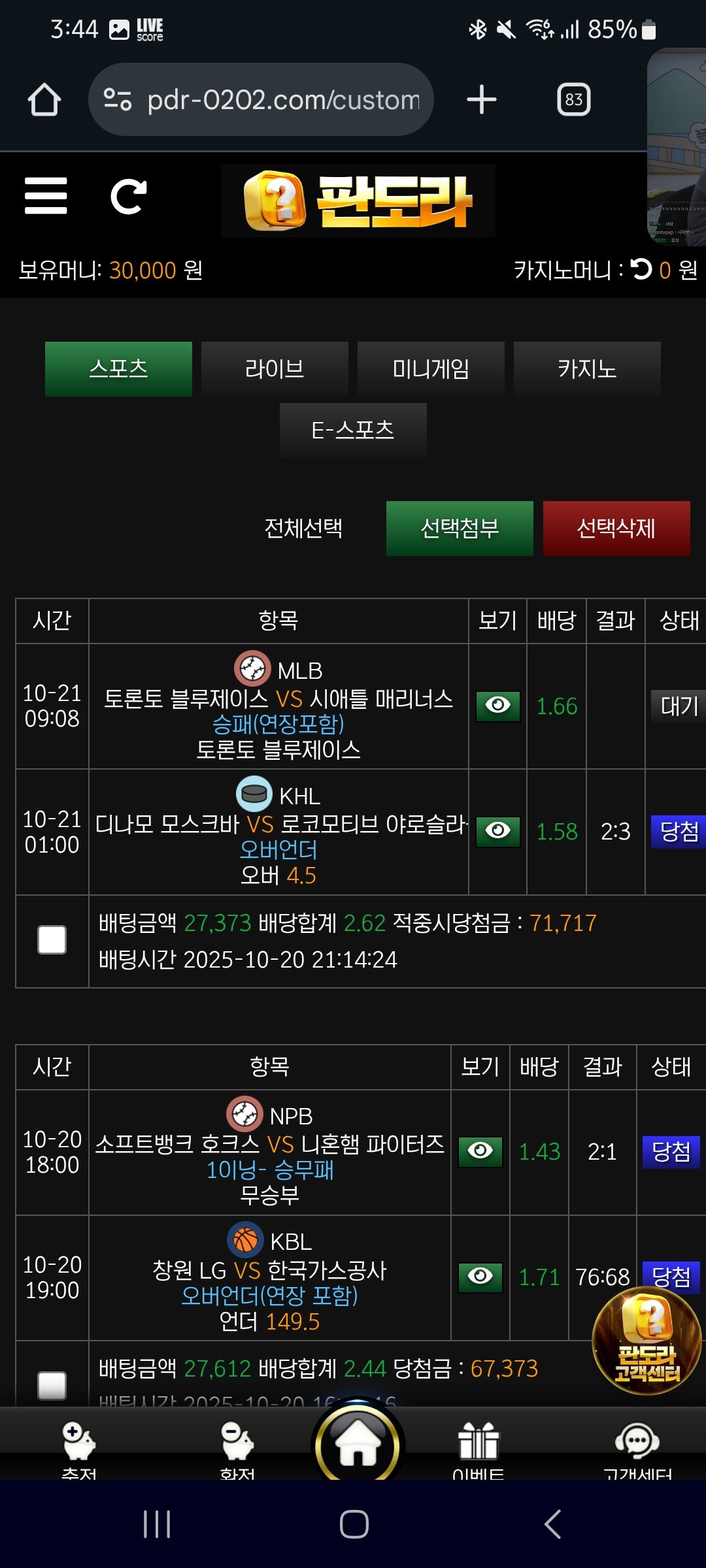Open the browser home page
The image size is (706, 1568).
(44, 100)
